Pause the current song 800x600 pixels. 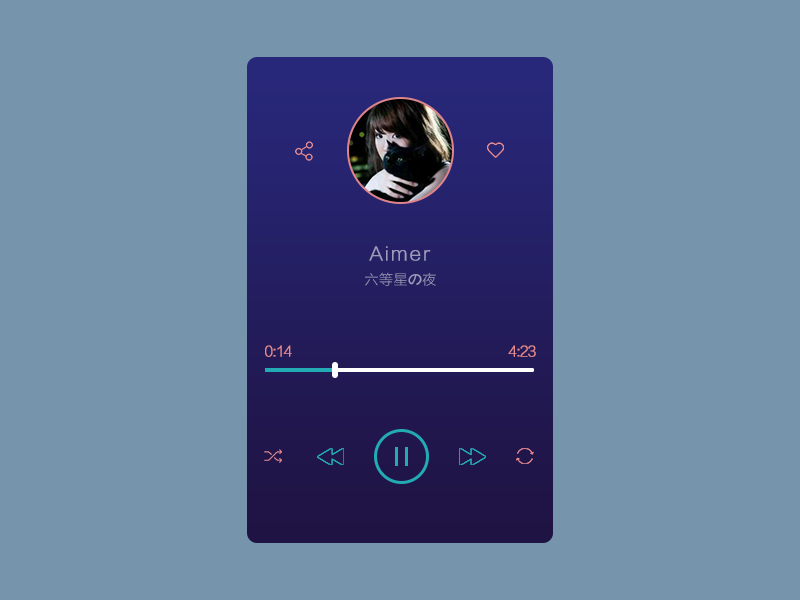click(x=401, y=456)
